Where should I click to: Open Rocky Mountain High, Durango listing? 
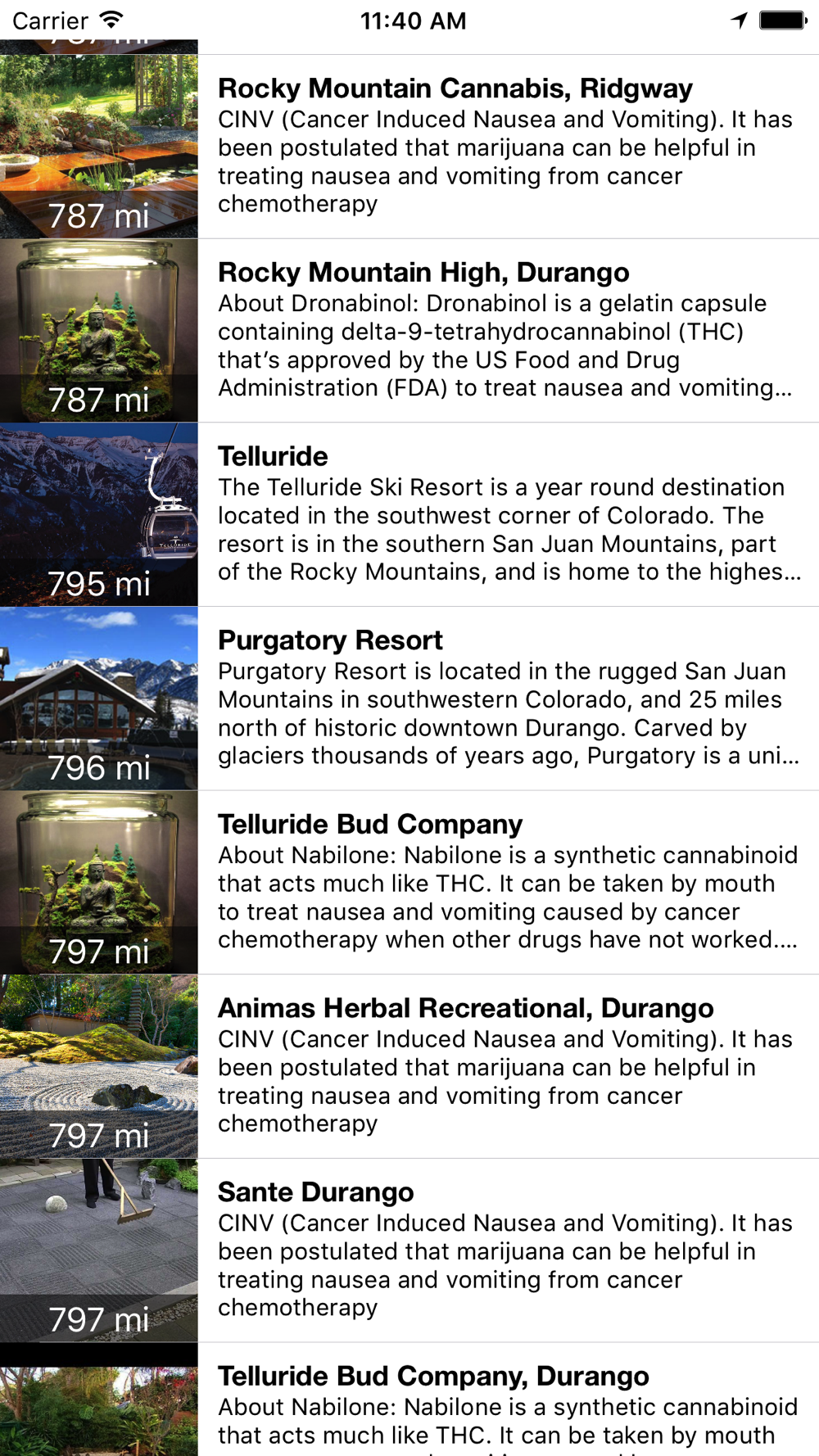coord(423,273)
